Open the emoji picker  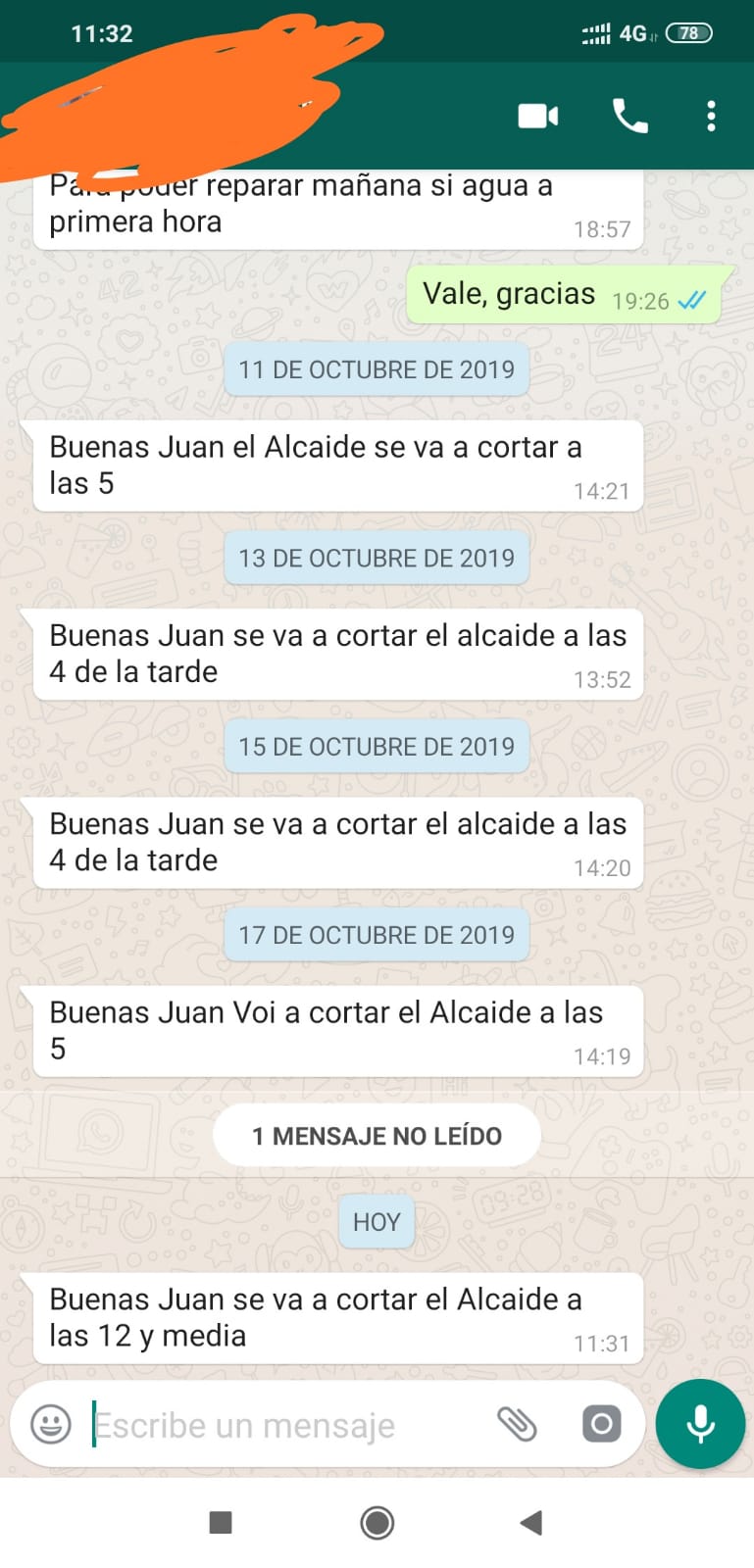(x=51, y=1424)
